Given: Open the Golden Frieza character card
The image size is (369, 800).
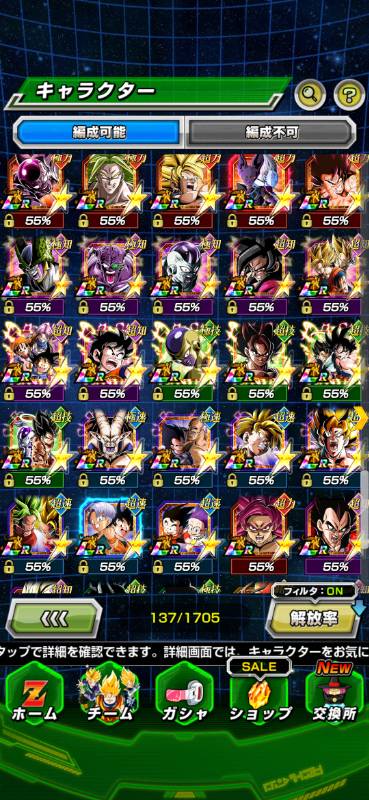Looking at the screenshot, I should 185,364.
